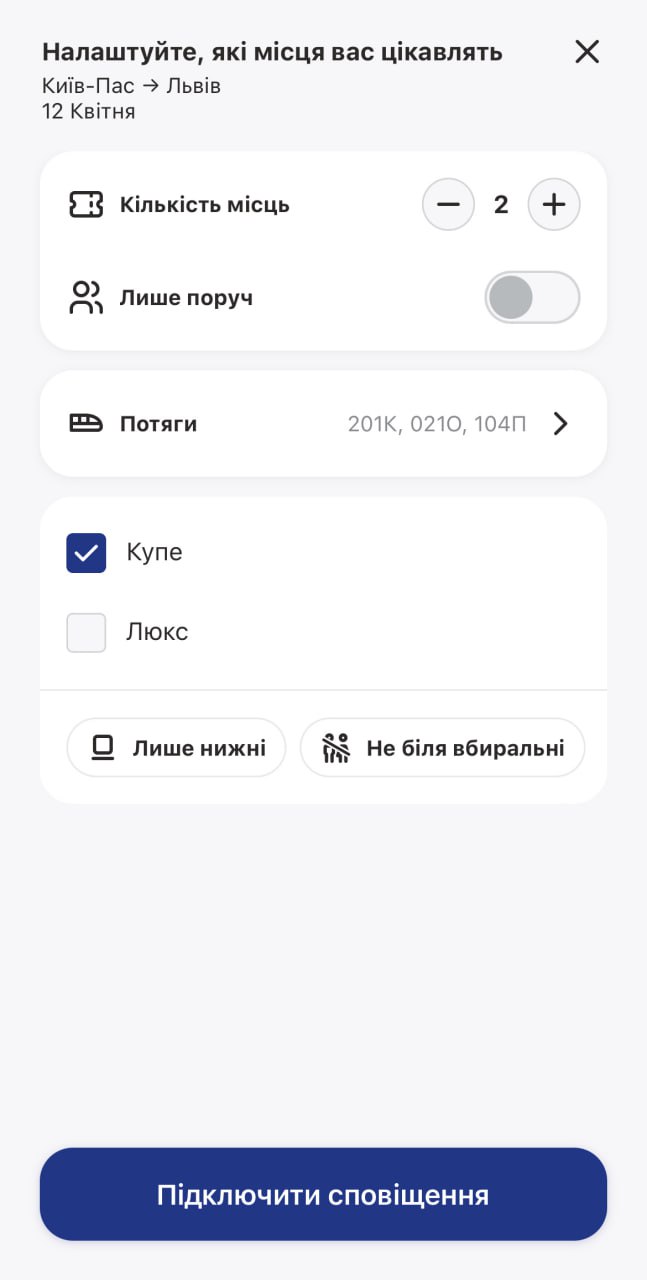
Task: Increase the number of seats
Action: point(554,205)
